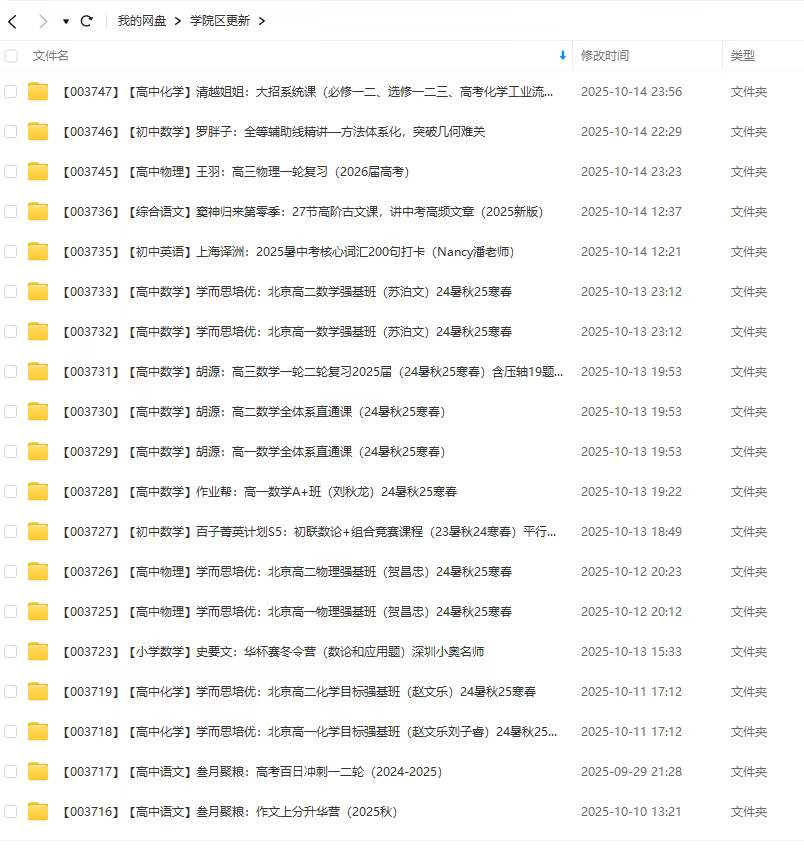Open the folder icon of 【003747】高中化学 row
This screenshot has width=804, height=852.
click(39, 91)
